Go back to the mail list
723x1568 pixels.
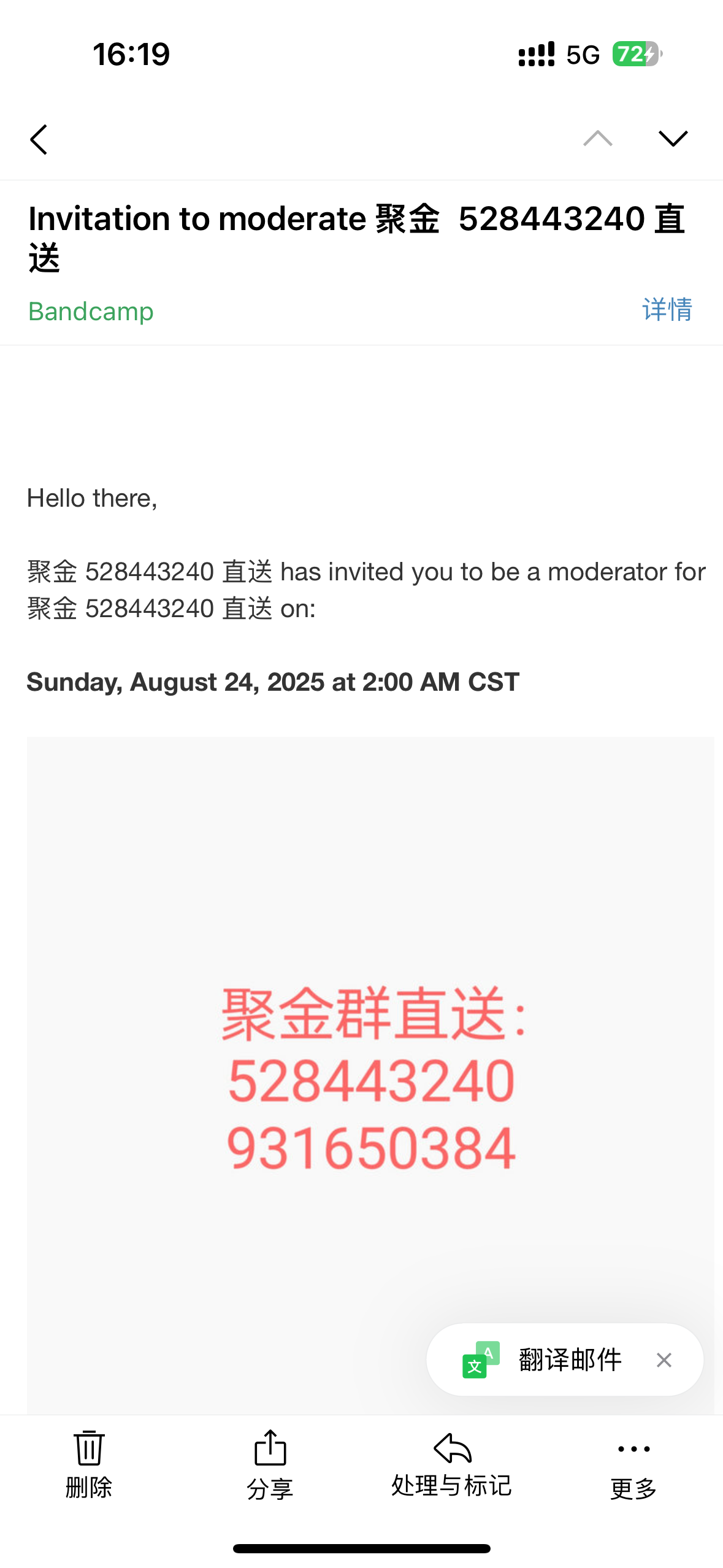pyautogui.click(x=39, y=139)
